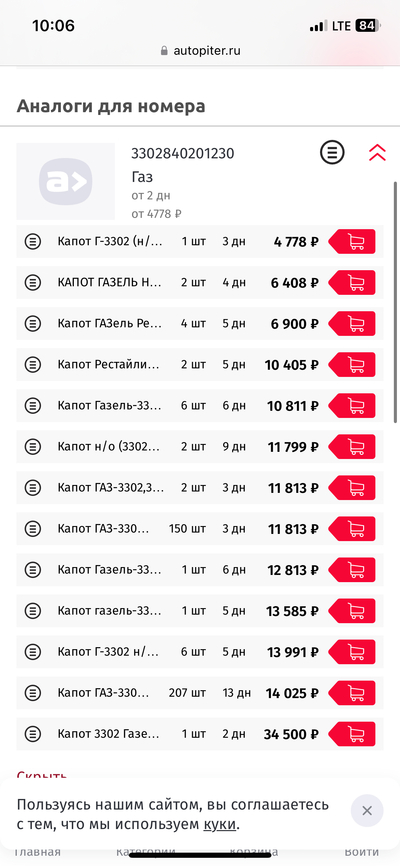Tap the autopiter.ru address bar
The image size is (400, 866).
tap(200, 51)
